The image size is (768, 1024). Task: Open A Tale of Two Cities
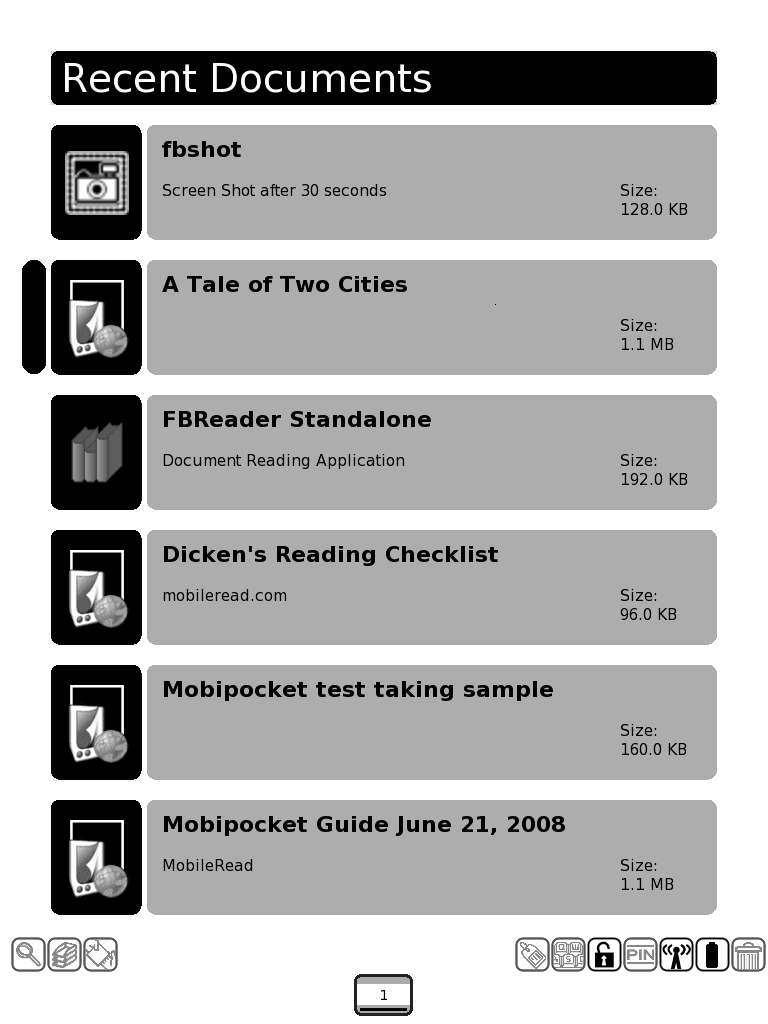tap(431, 317)
